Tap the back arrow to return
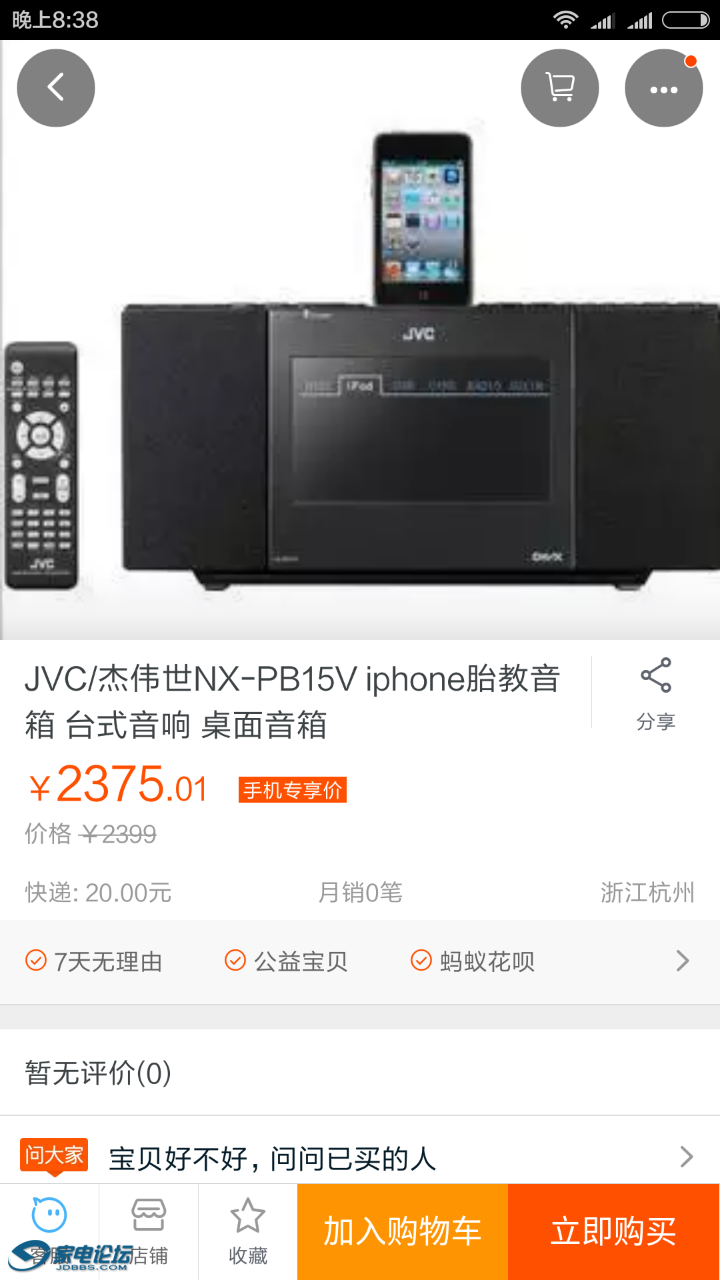 (x=56, y=88)
